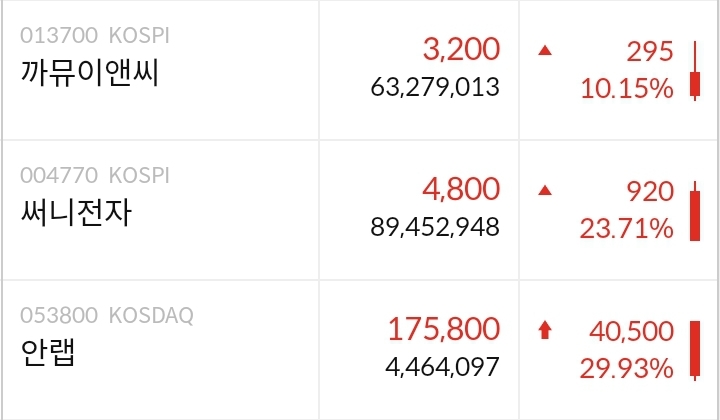Open the 까뮤이앤씨 stock row
Viewport: 720px width, 420px height.
point(90,74)
